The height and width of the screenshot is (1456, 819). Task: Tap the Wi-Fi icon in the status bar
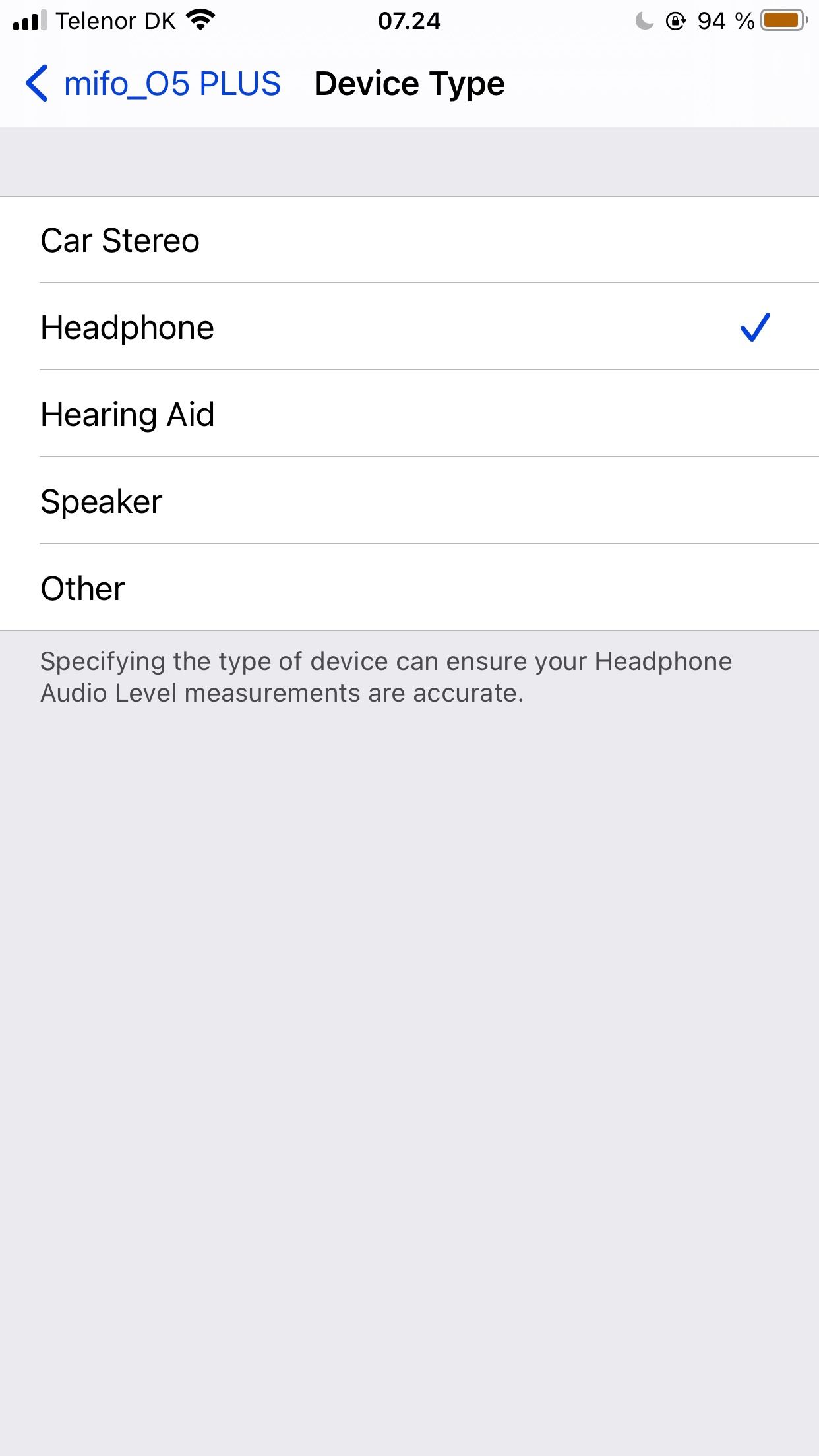200,20
